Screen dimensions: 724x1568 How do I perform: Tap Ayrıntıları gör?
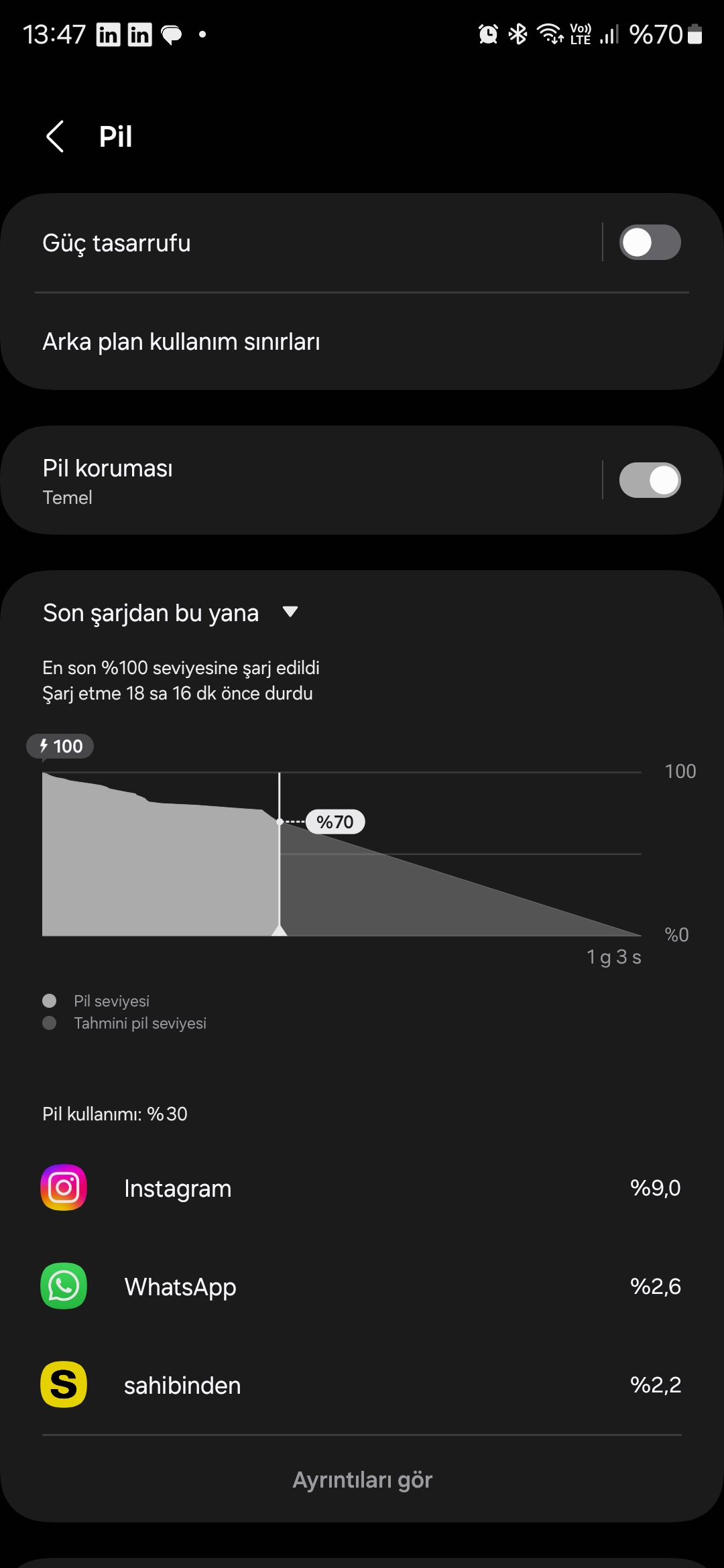coord(362,1480)
